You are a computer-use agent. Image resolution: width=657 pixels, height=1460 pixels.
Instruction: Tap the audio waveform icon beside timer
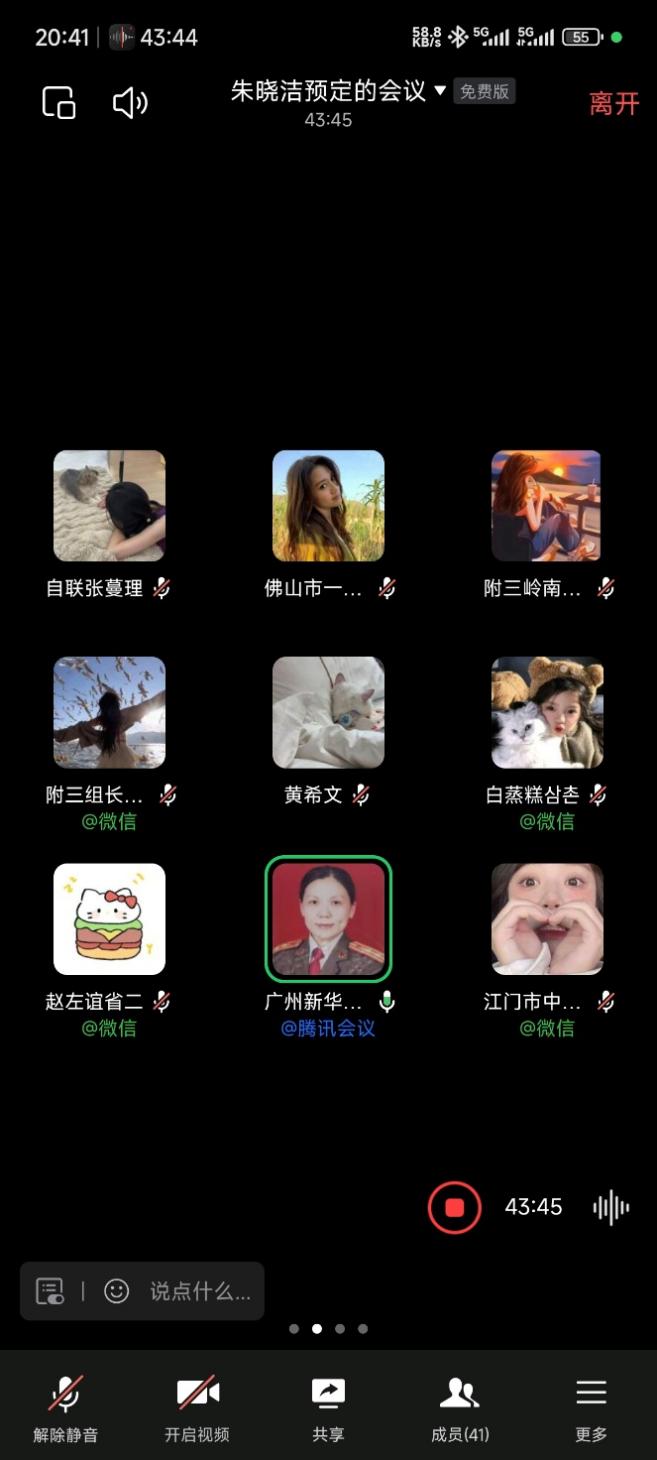tap(611, 1207)
